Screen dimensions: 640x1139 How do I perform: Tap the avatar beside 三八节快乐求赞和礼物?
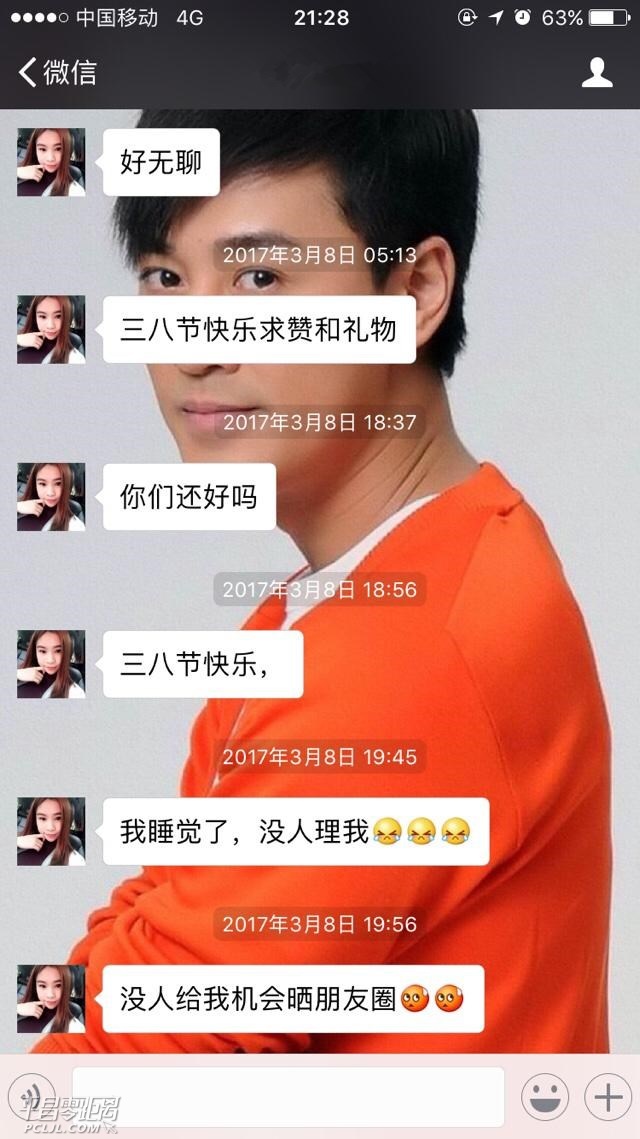click(51, 329)
